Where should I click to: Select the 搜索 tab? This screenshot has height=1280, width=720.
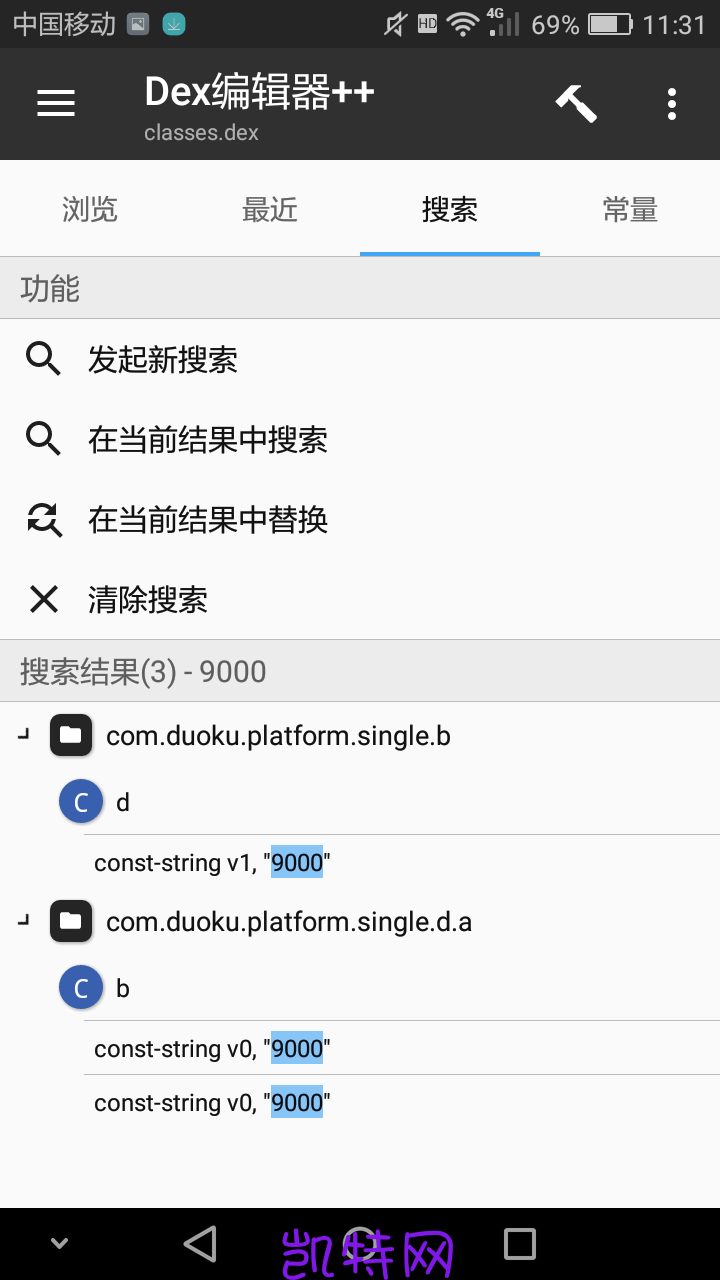point(450,209)
